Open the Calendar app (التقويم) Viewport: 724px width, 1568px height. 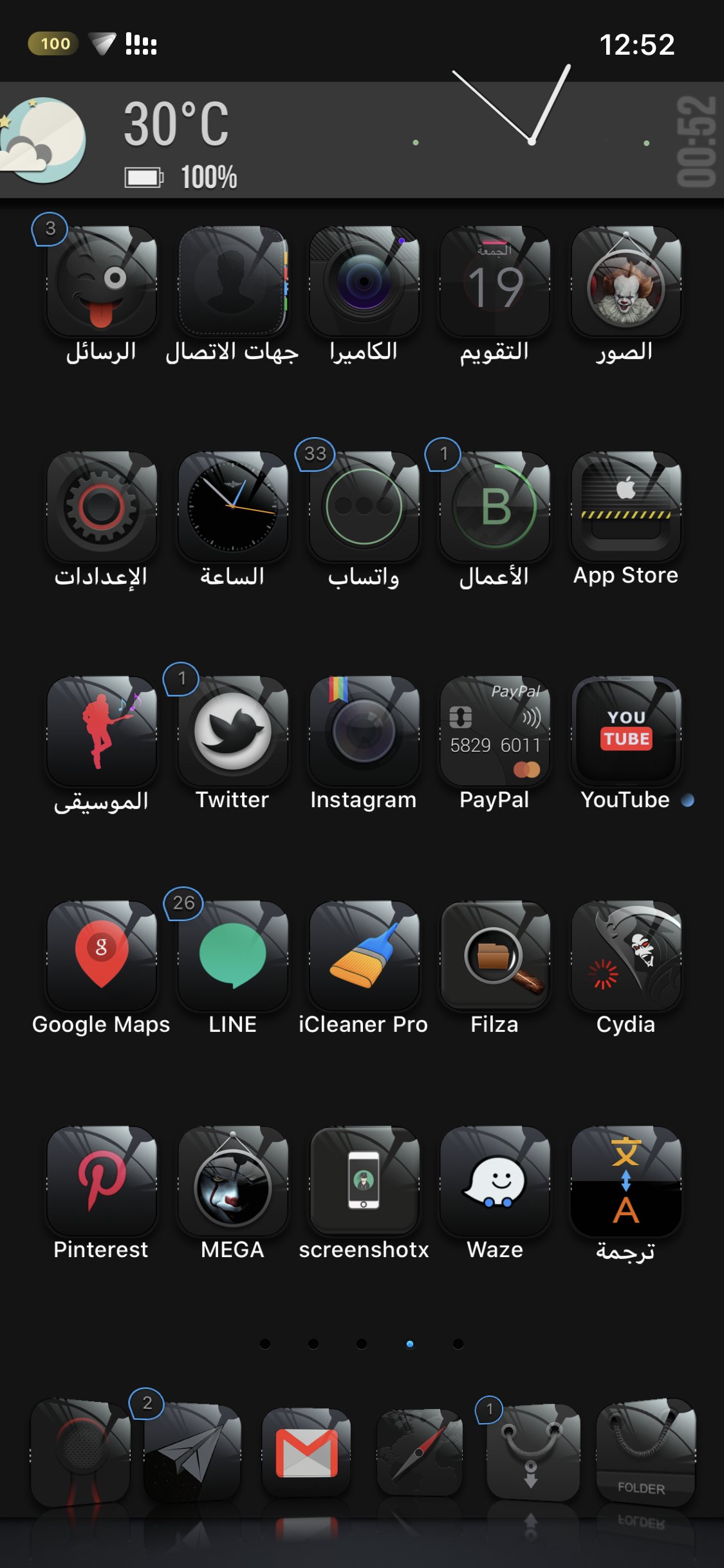coord(494,281)
